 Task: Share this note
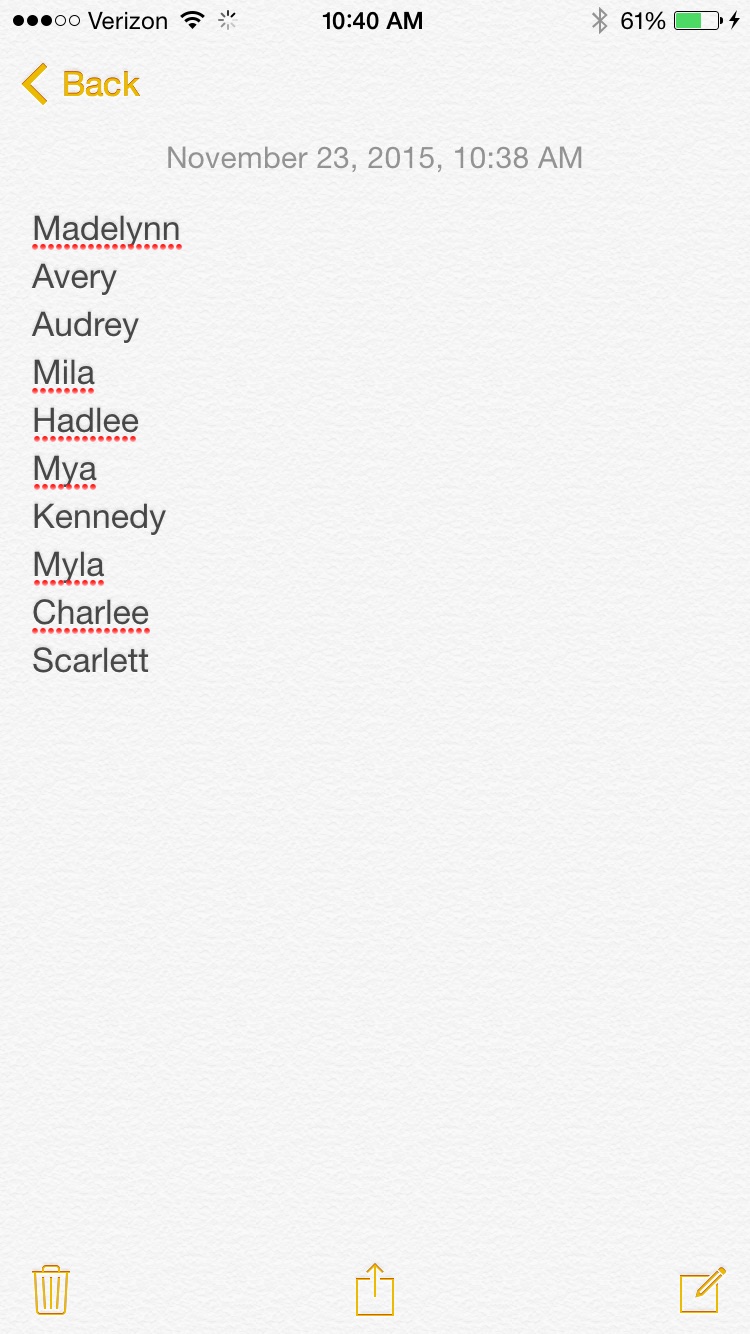point(375,1289)
